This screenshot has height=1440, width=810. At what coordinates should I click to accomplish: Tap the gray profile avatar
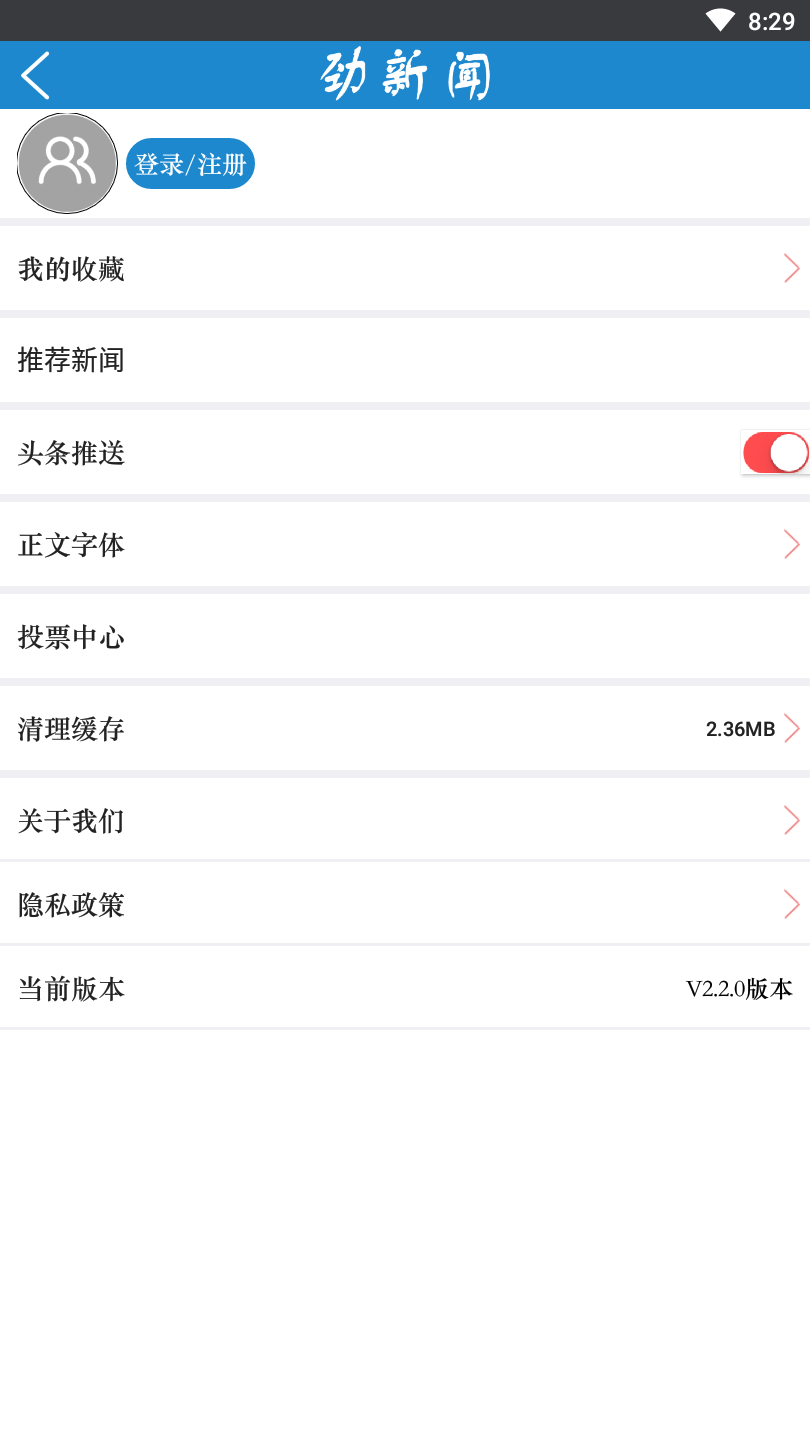(x=68, y=163)
